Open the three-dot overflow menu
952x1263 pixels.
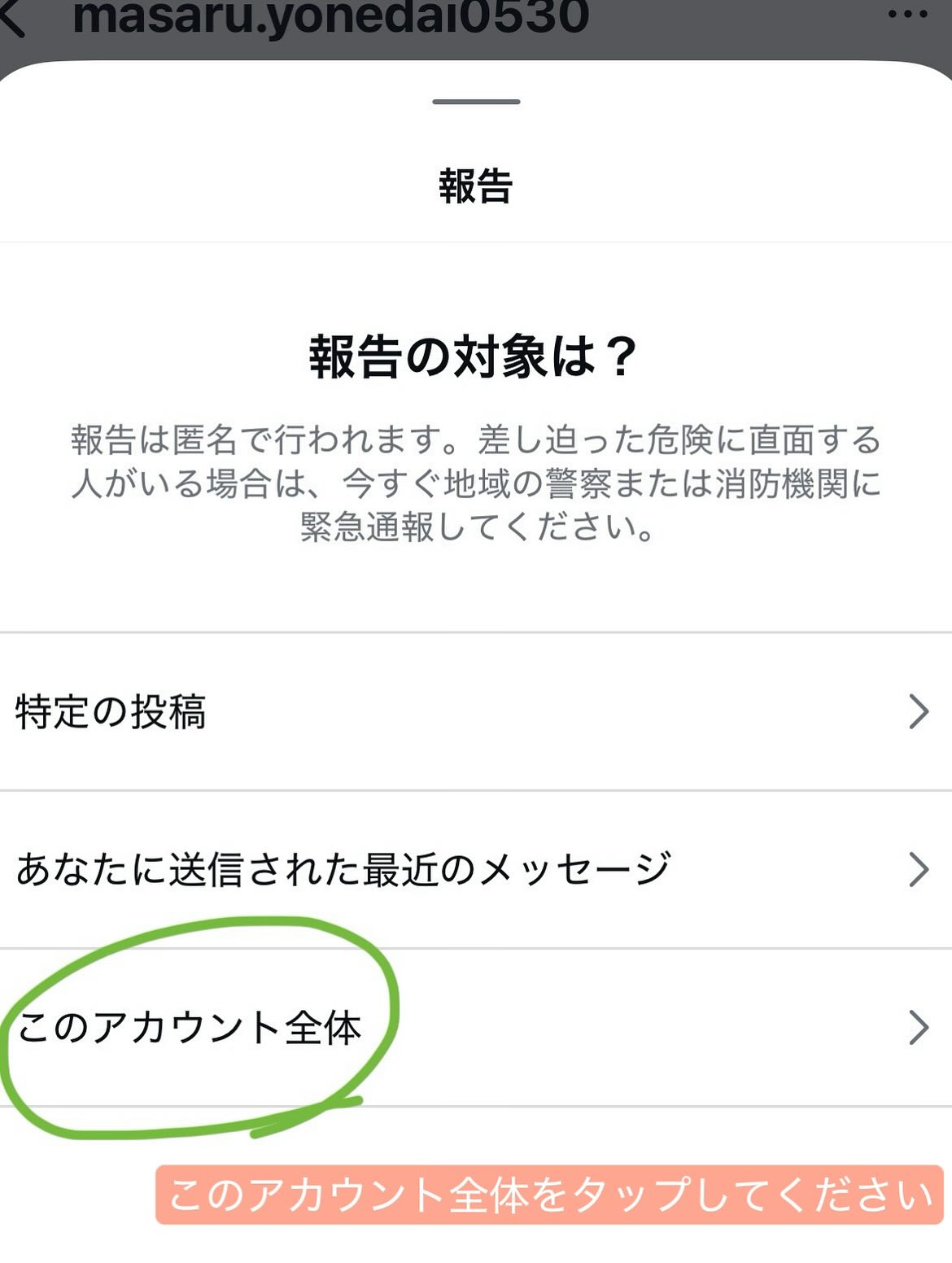pyautogui.click(x=906, y=15)
